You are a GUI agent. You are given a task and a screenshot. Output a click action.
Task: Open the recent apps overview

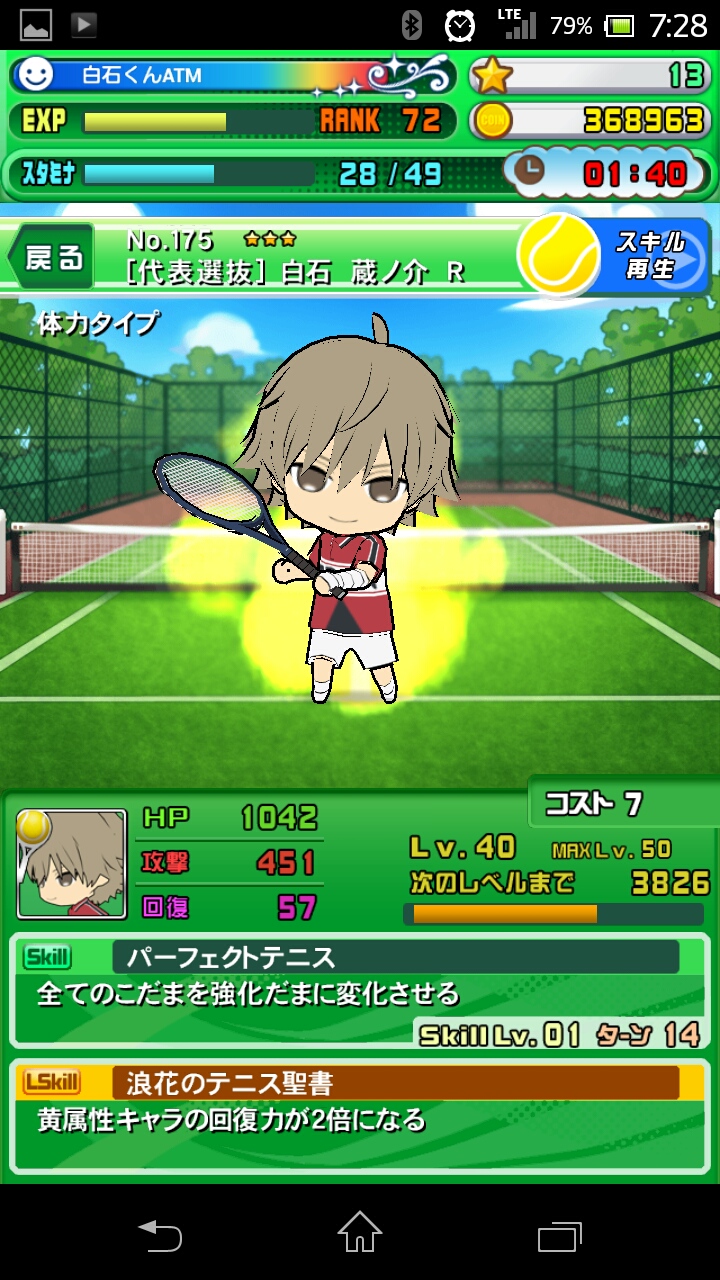(x=559, y=1235)
